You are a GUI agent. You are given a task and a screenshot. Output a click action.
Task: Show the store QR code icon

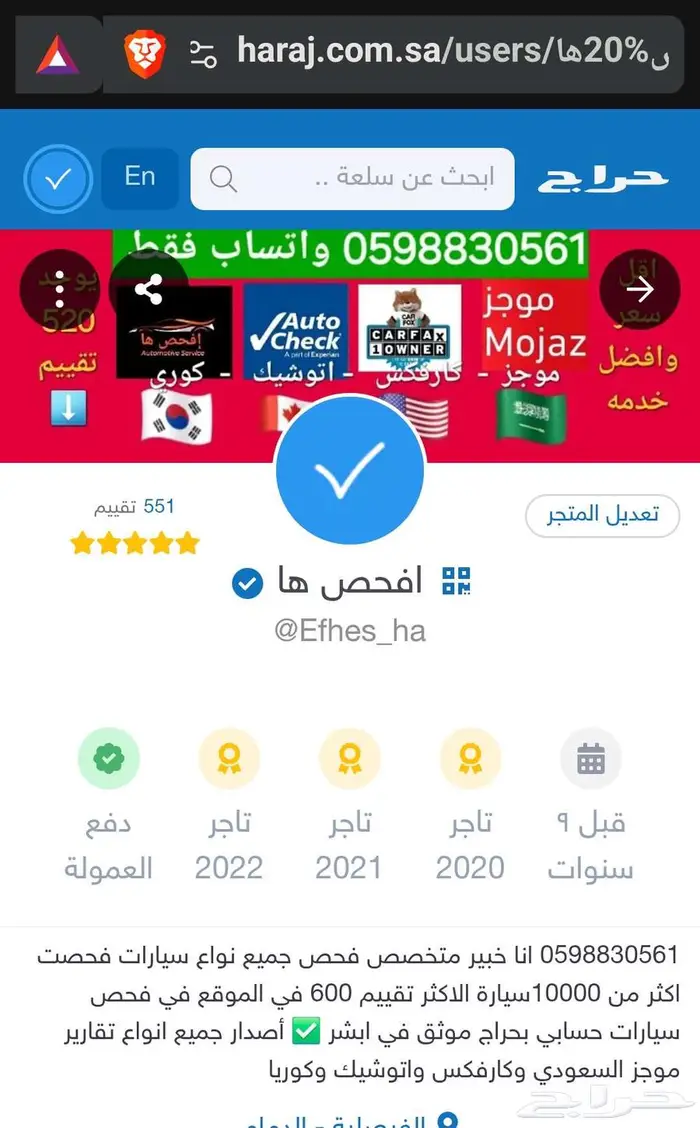tap(456, 582)
